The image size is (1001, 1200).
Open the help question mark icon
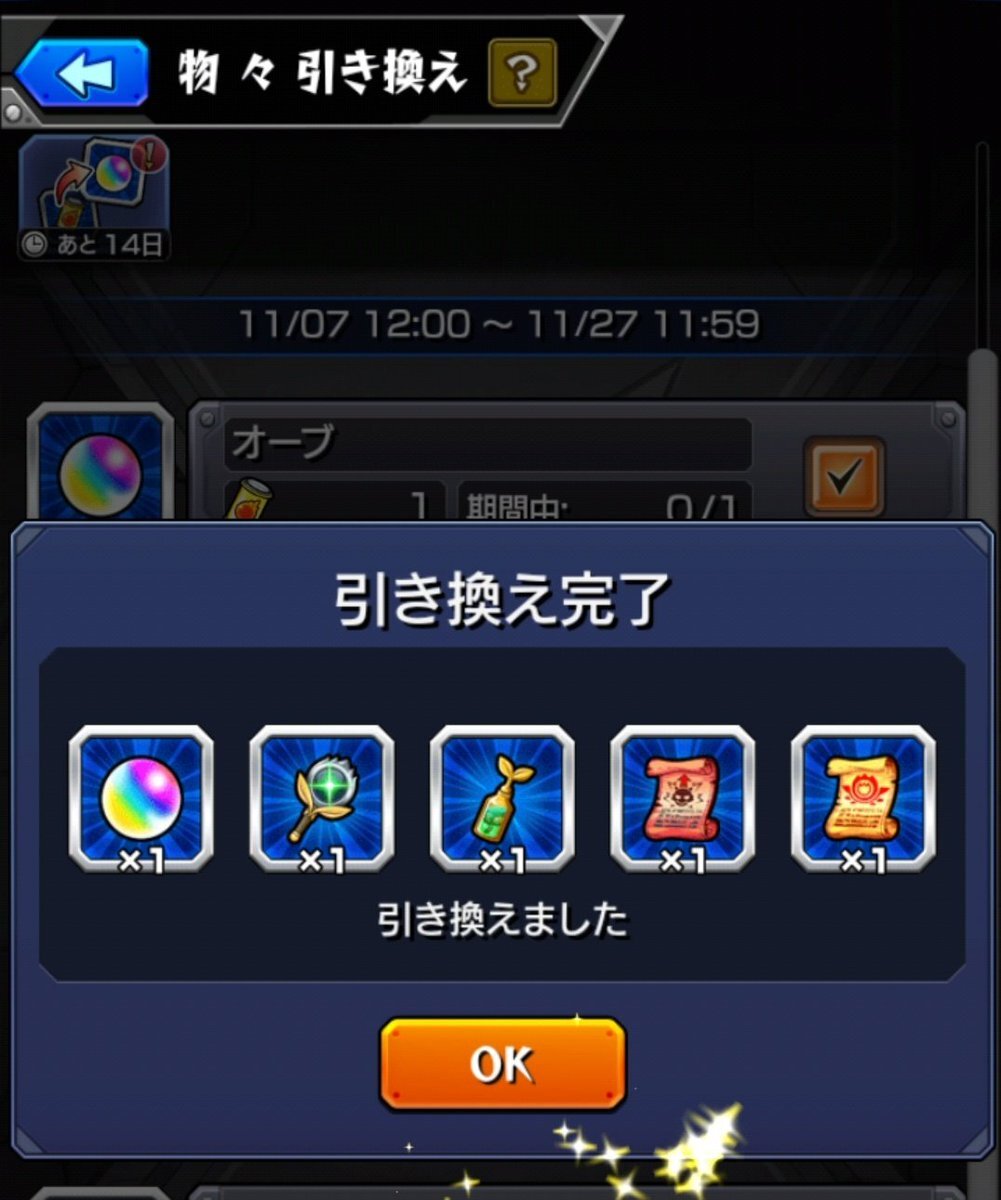[x=522, y=73]
